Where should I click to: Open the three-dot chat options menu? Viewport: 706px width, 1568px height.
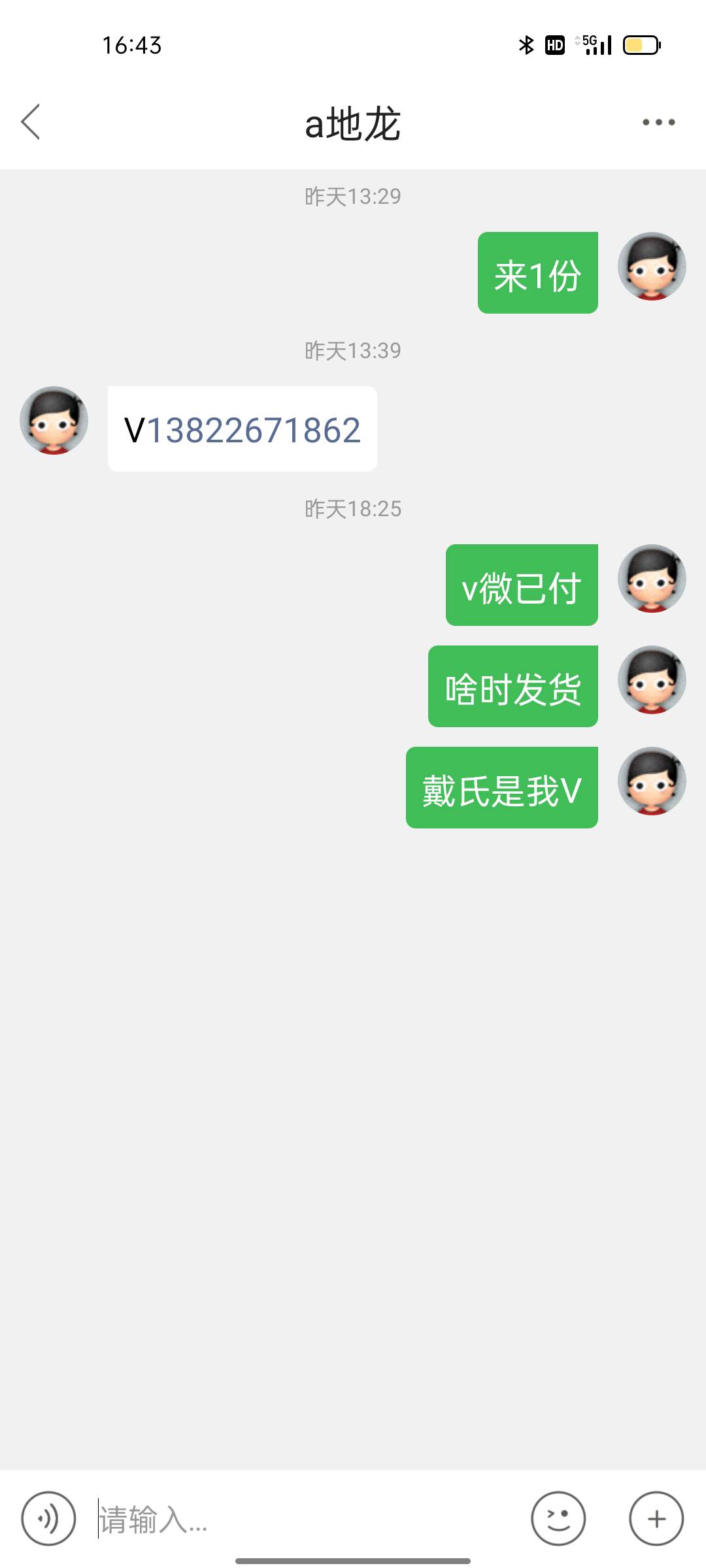click(x=658, y=122)
